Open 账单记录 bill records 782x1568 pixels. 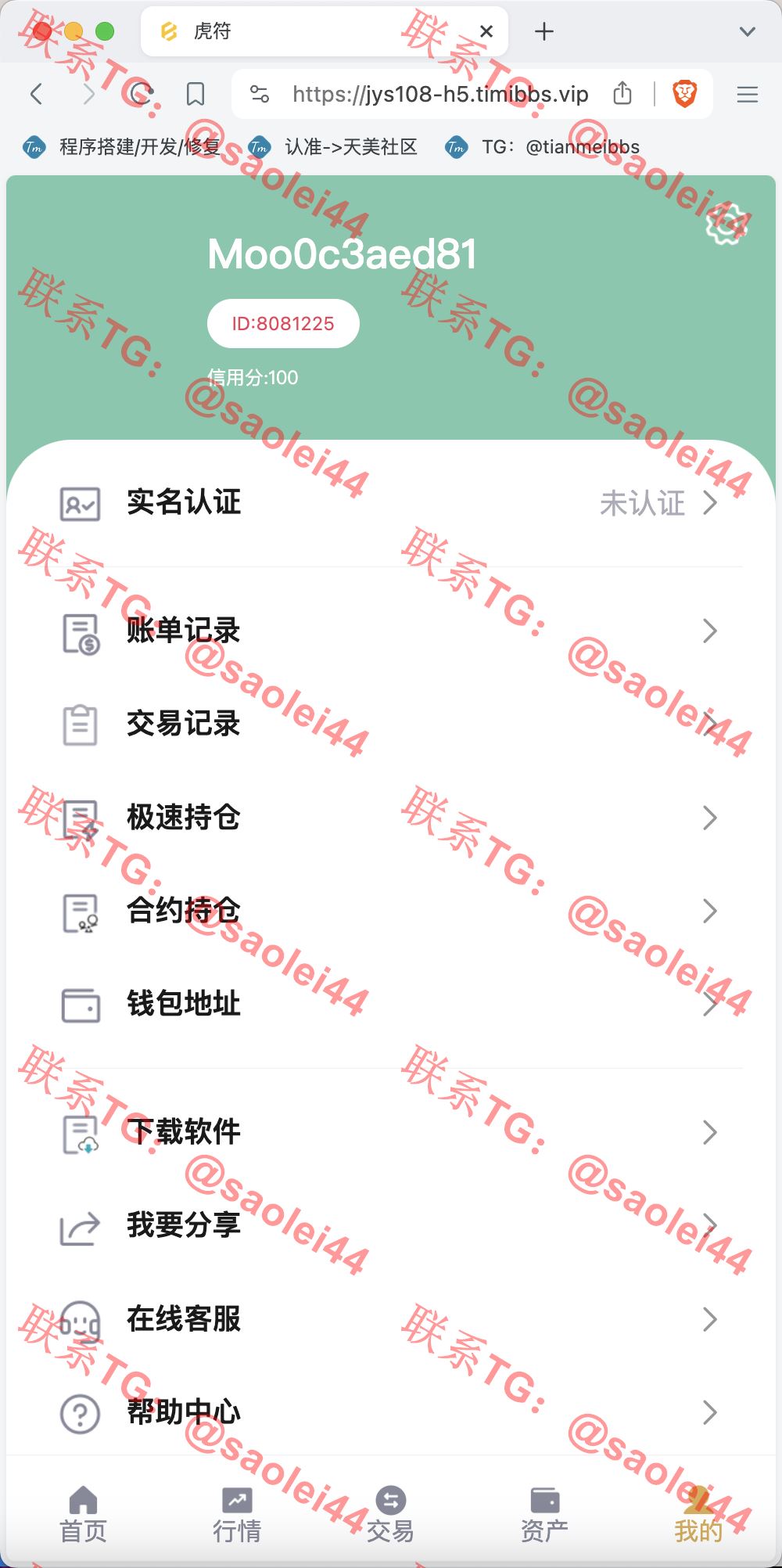pos(391,631)
